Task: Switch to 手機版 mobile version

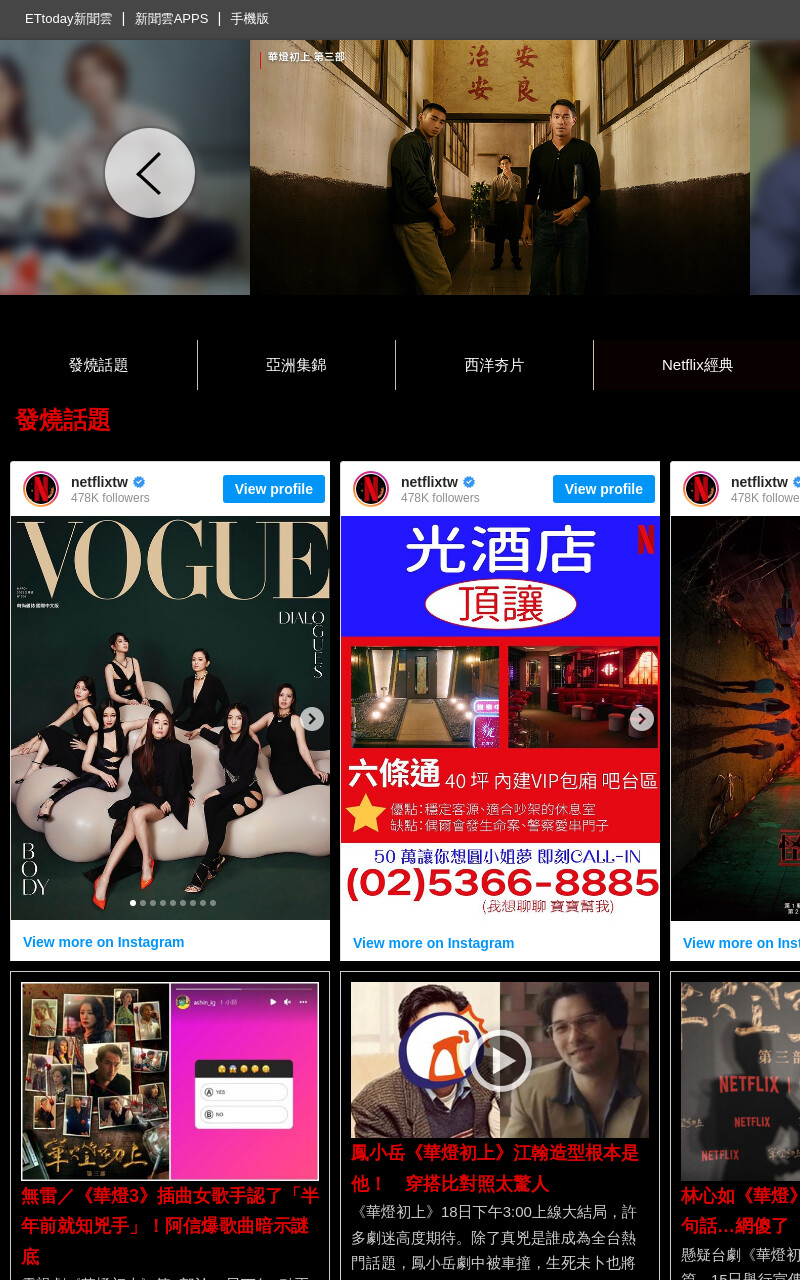Action: coord(249,19)
